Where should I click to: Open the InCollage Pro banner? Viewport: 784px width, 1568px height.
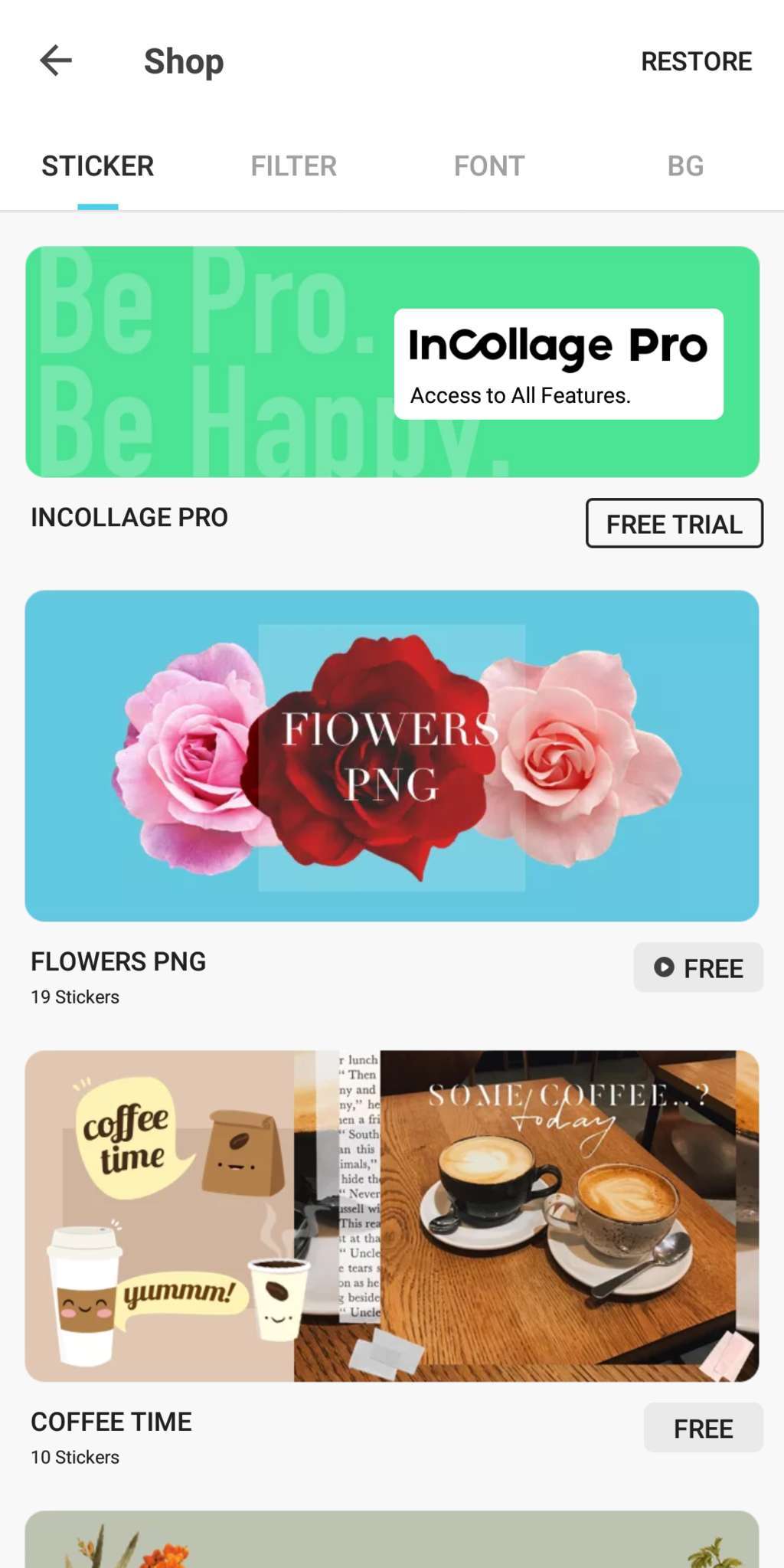392,362
